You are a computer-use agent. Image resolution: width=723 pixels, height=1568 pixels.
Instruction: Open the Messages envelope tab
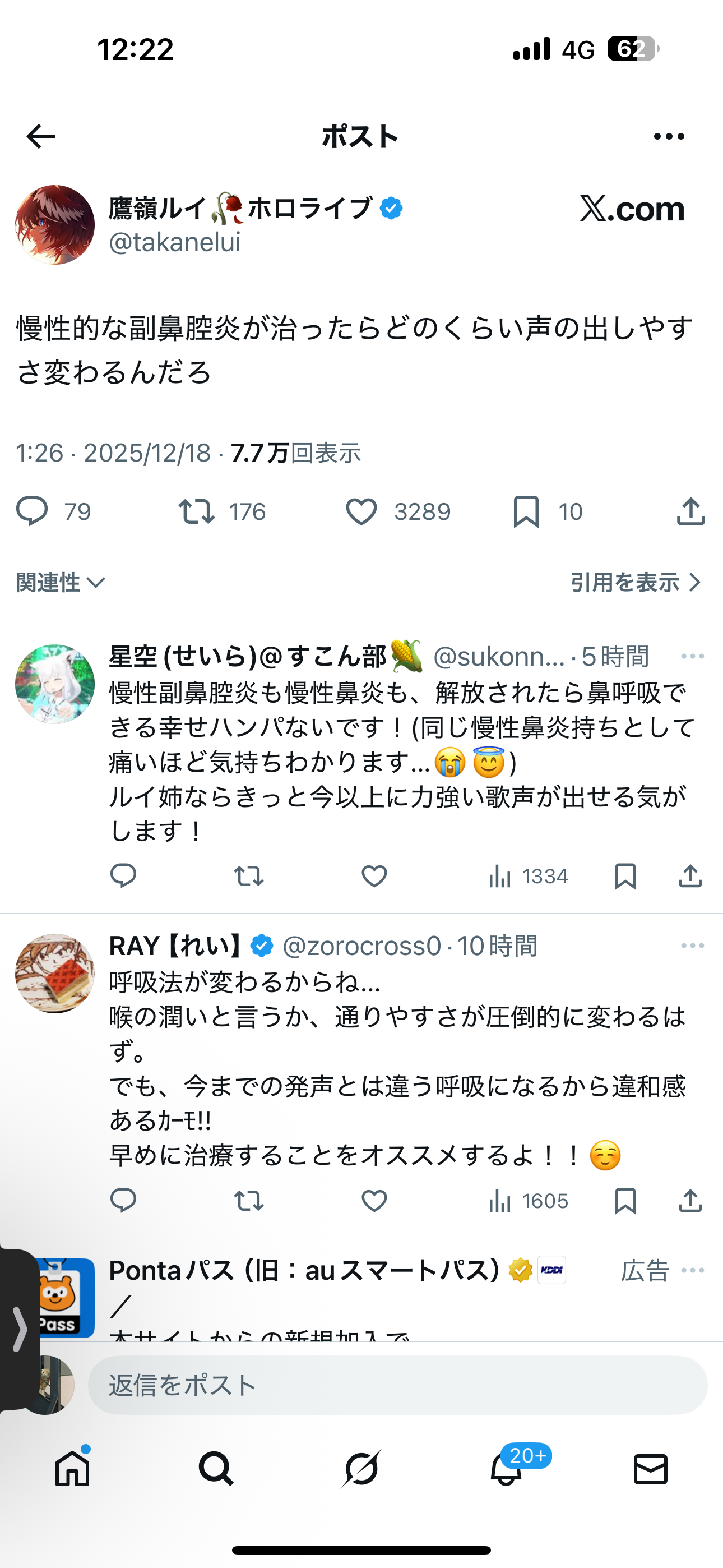651,1469
